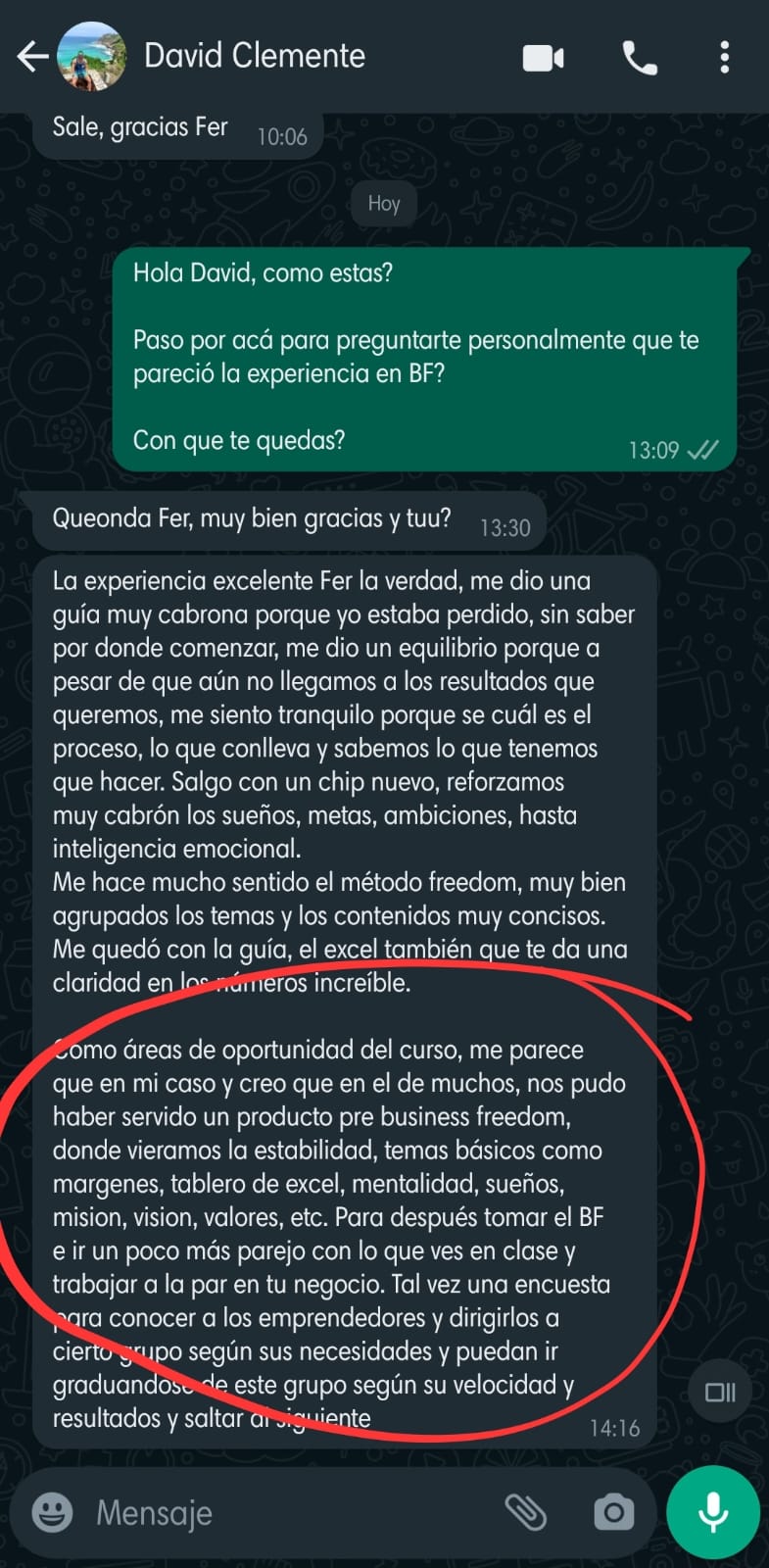The height and width of the screenshot is (1568, 769).
Task: Open the chat overflow menu
Action: pos(725,58)
